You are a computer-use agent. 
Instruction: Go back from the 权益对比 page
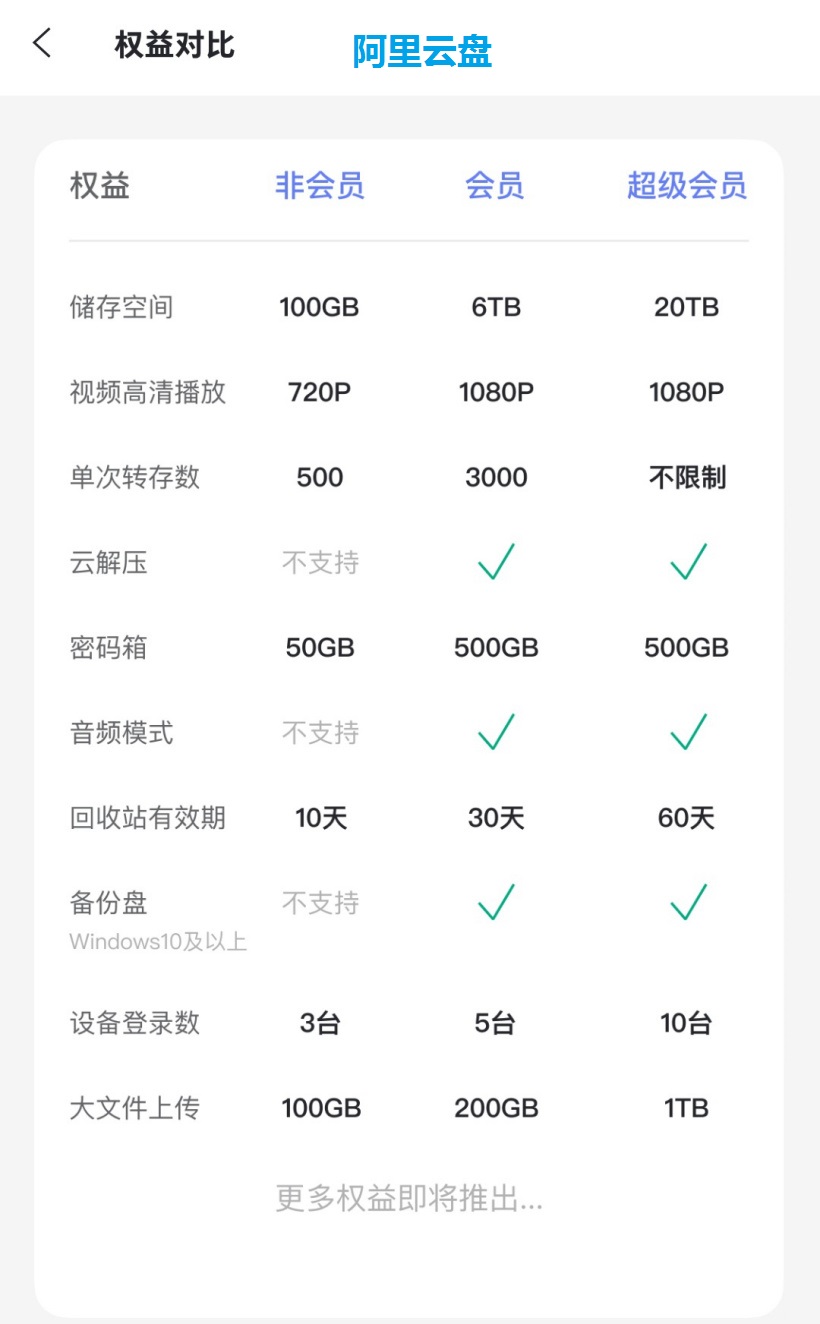(42, 44)
